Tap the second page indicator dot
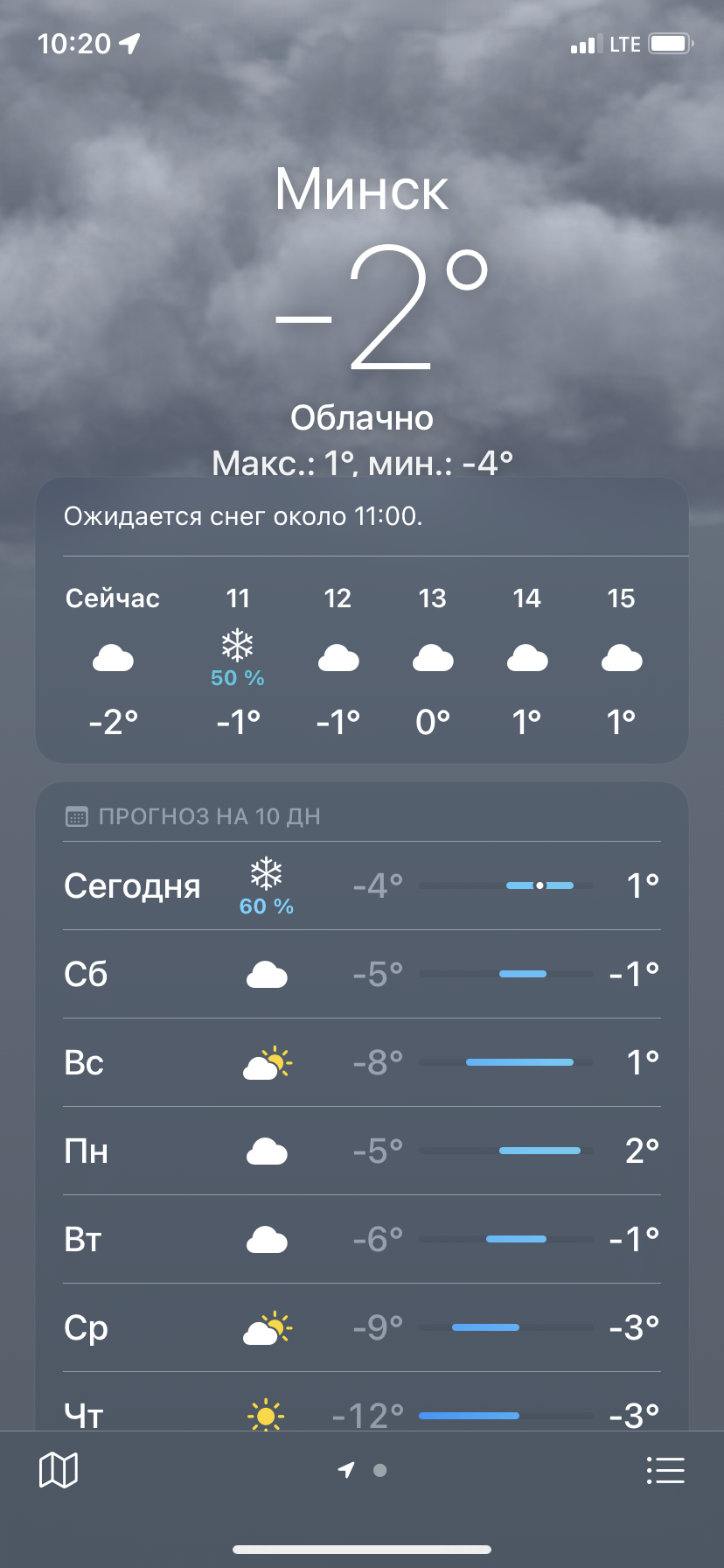Screen dimensions: 724x1568 (x=379, y=1469)
